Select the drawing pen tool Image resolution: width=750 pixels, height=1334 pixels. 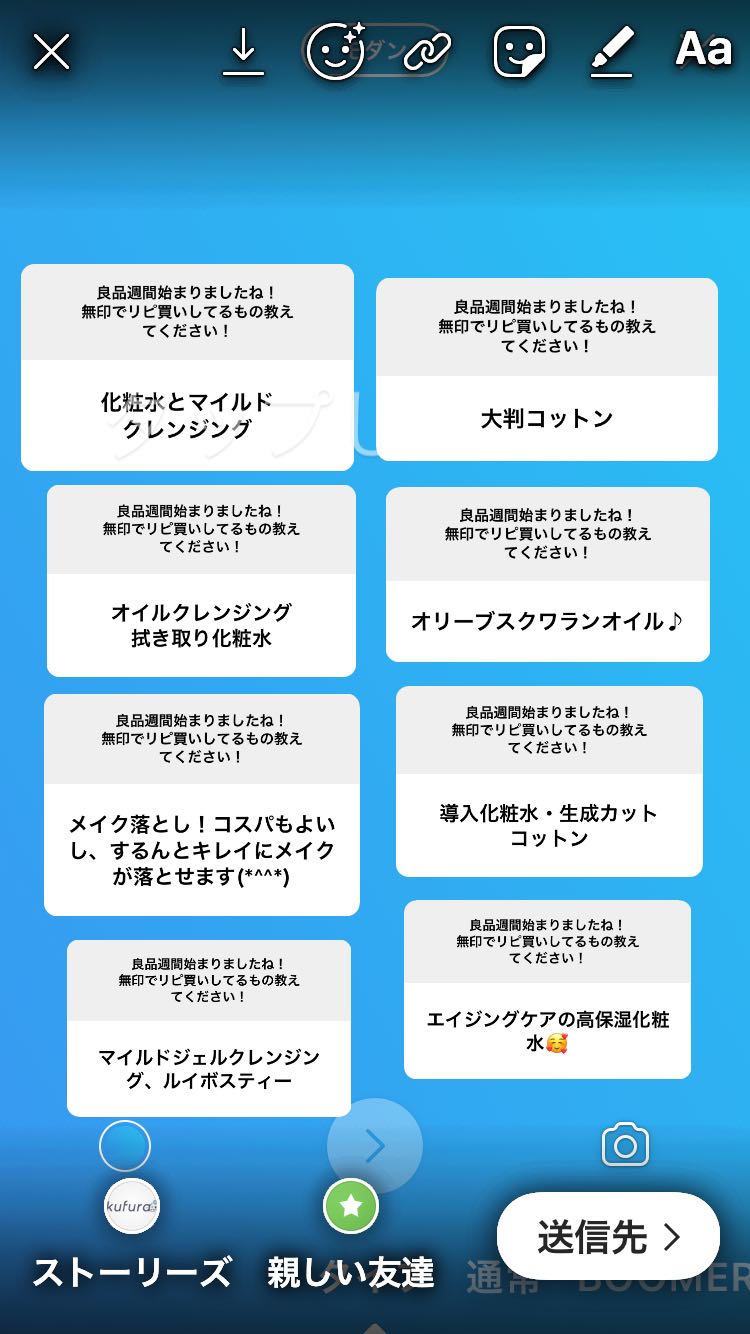[612, 51]
